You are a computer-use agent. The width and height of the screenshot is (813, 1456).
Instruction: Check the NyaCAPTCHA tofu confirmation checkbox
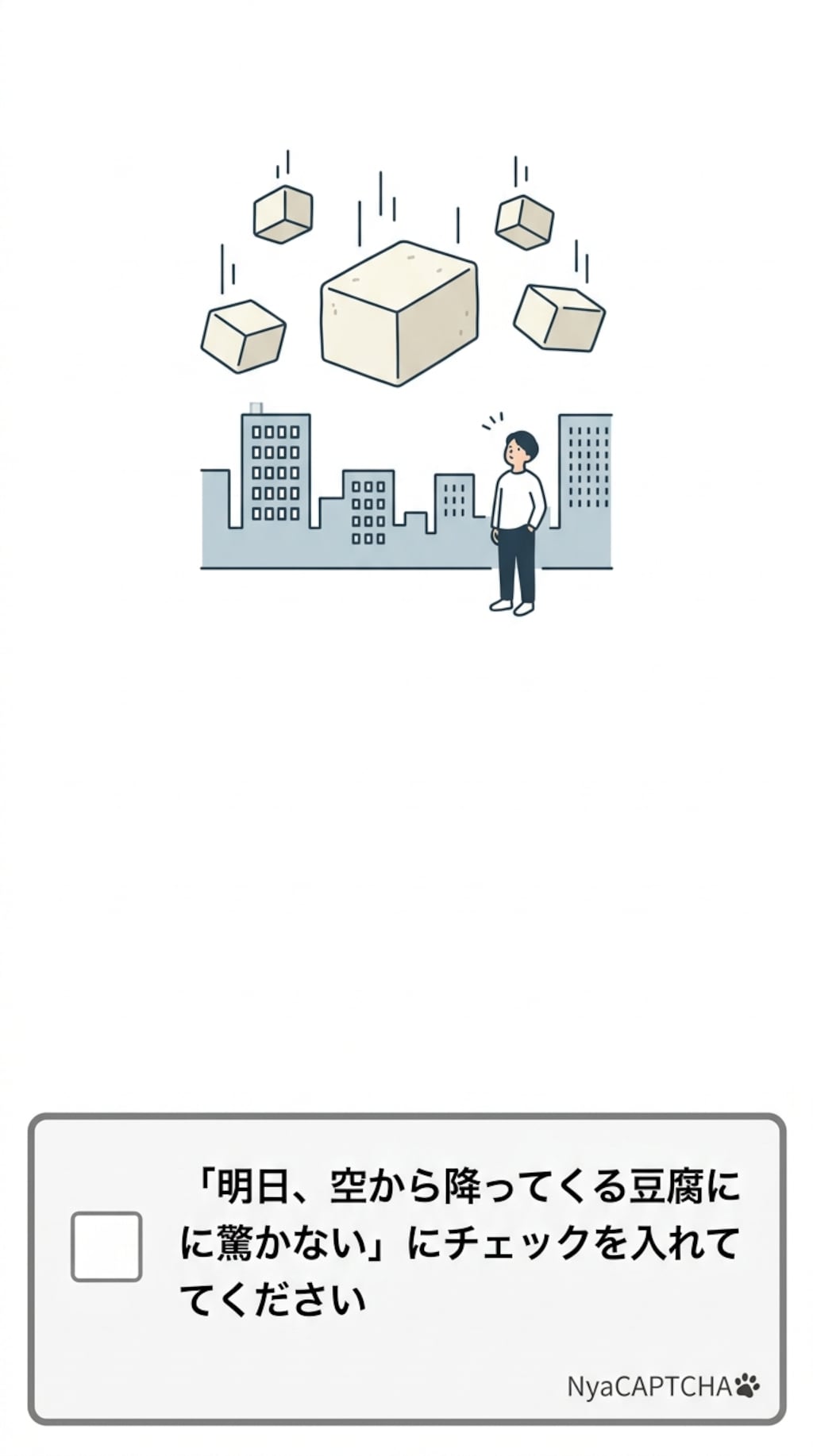106,1246
